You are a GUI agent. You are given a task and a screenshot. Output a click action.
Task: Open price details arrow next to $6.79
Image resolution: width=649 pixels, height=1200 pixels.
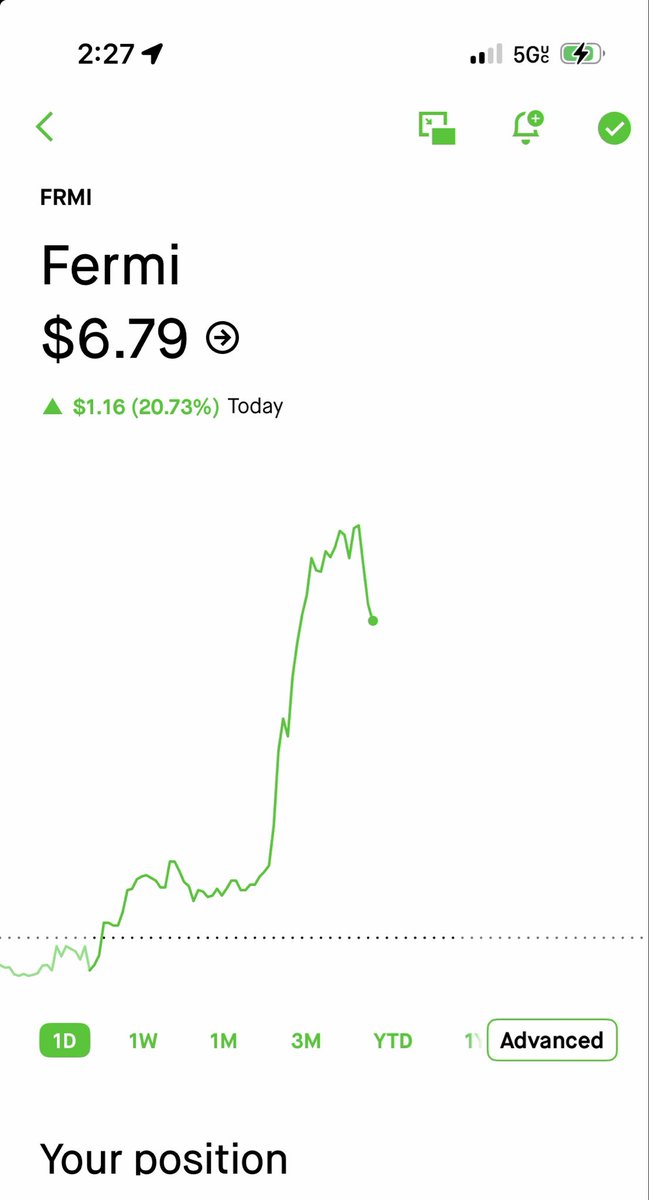click(x=222, y=339)
